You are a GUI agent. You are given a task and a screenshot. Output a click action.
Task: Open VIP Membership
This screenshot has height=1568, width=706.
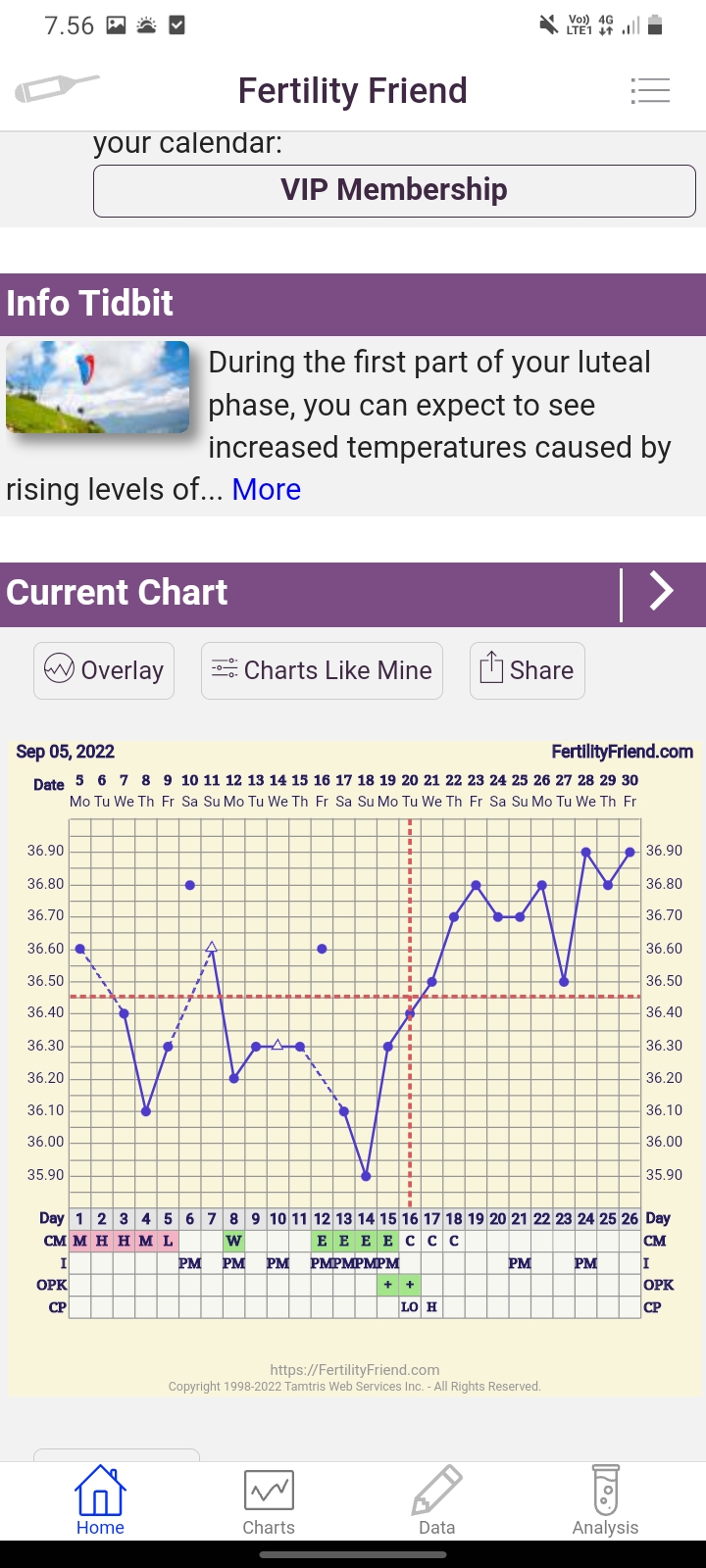coord(394,190)
